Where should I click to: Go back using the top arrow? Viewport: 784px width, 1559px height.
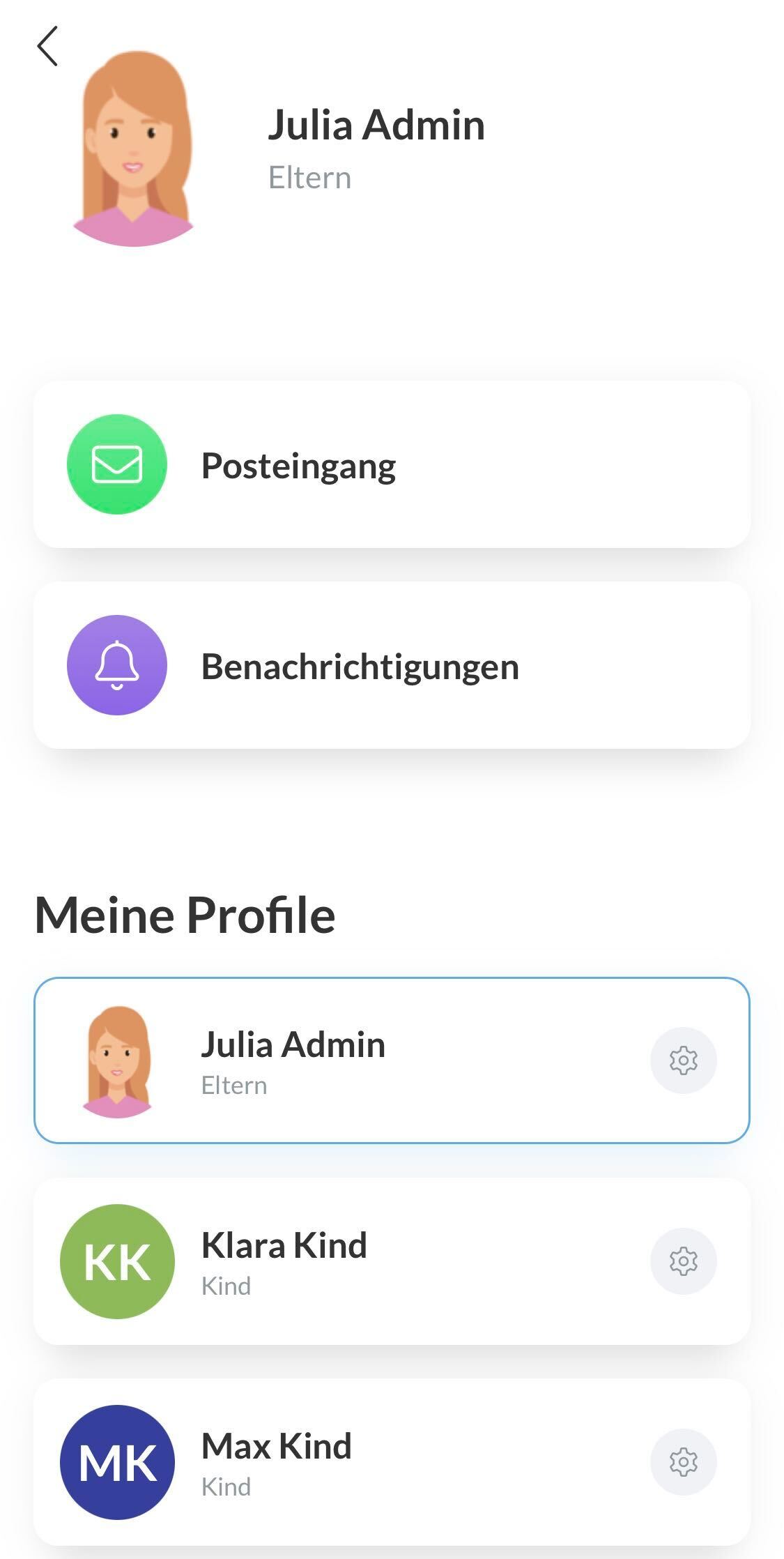click(x=47, y=47)
